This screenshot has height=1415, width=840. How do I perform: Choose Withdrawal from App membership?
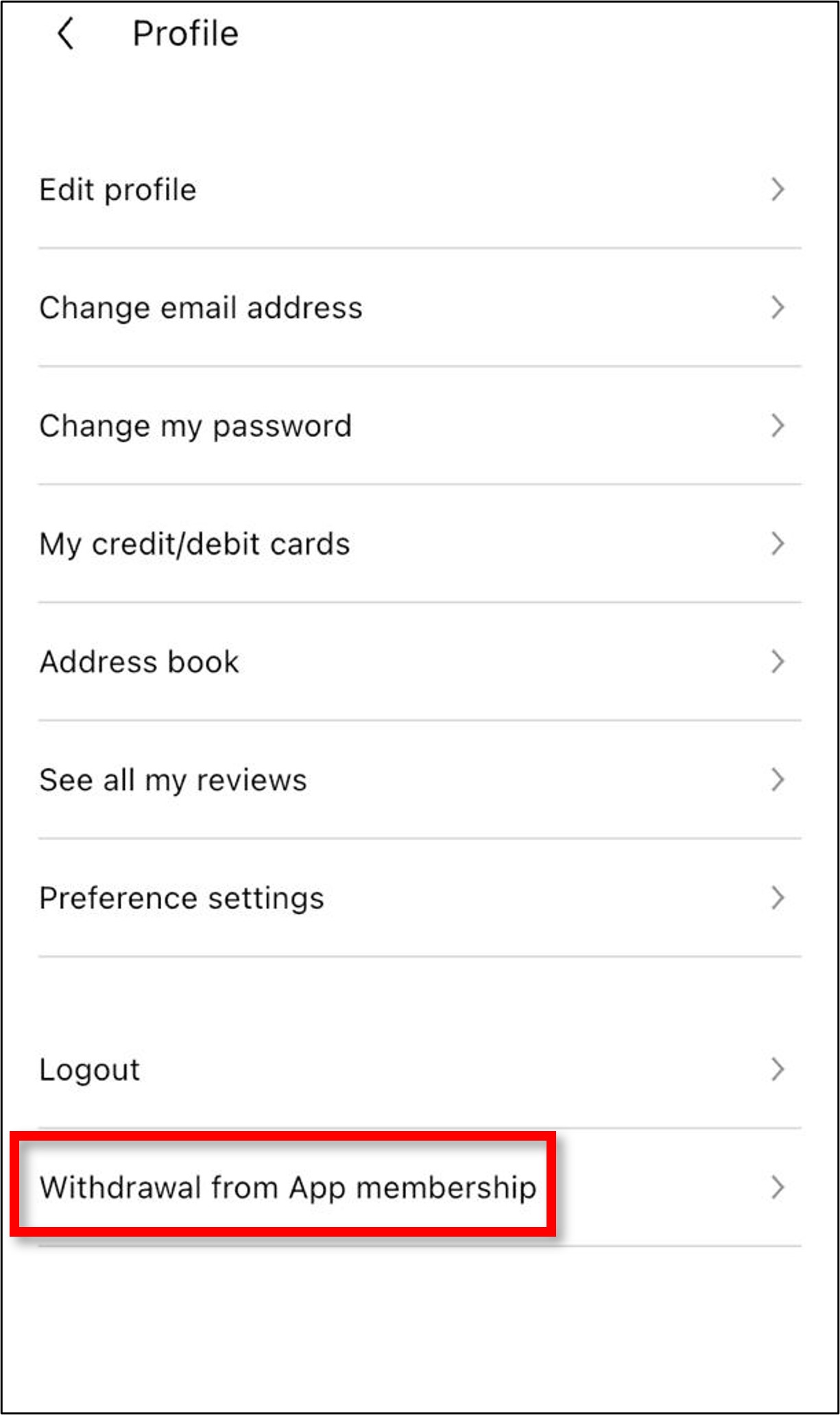click(x=287, y=1187)
